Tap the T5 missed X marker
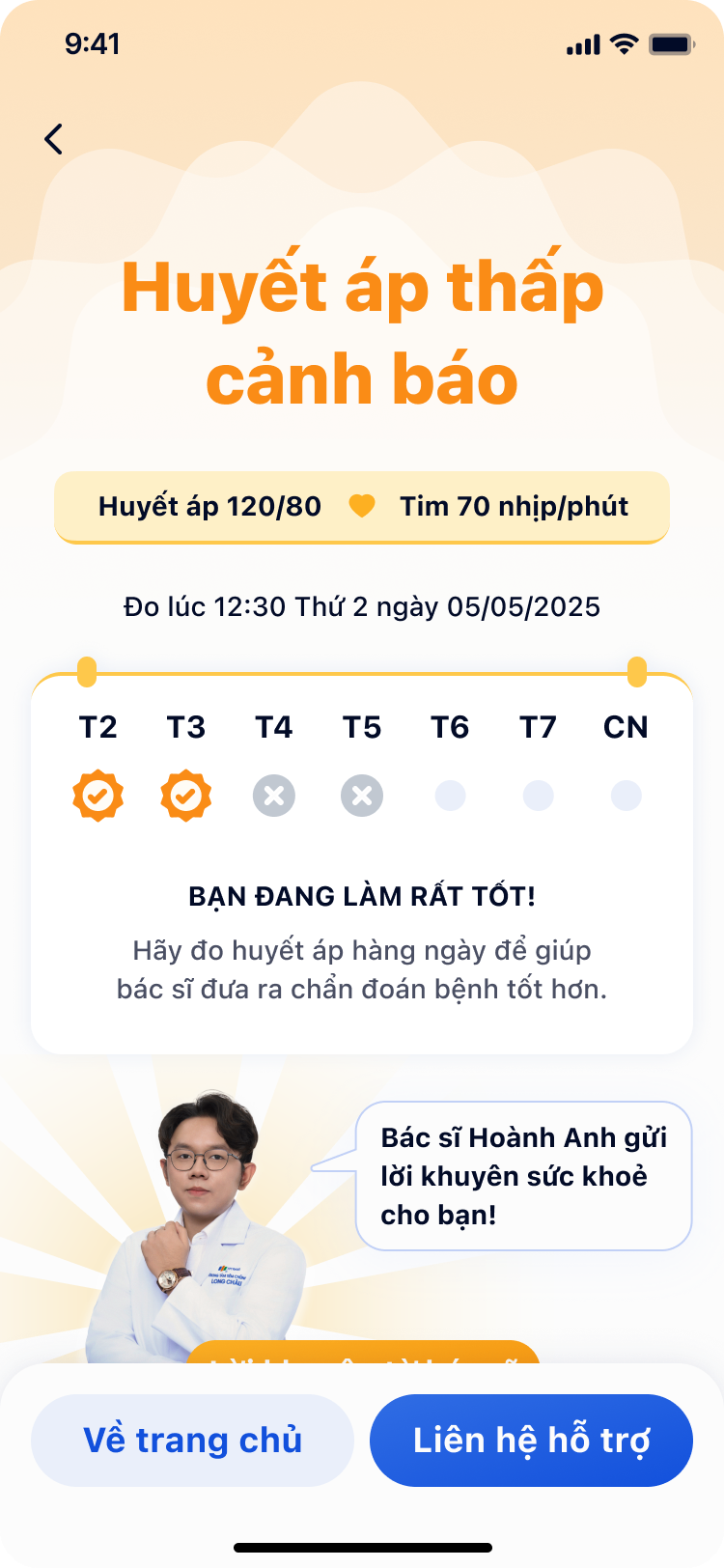Screen dimensions: 724x1568 click(x=361, y=795)
